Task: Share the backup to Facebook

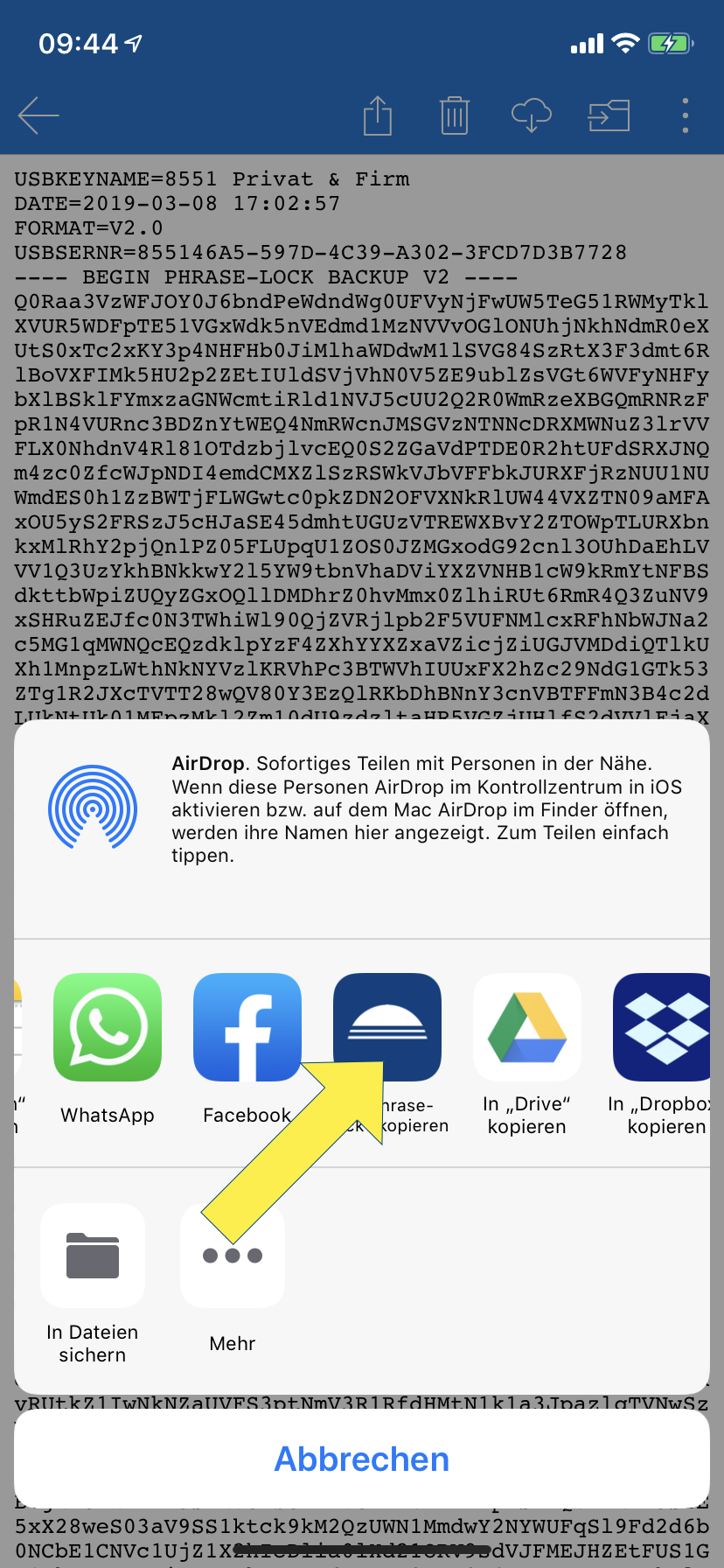Action: [247, 1027]
